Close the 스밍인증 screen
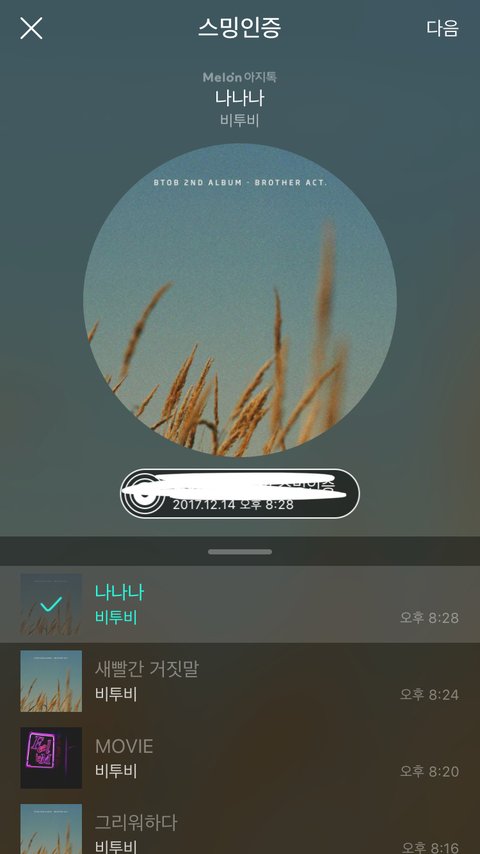Image resolution: width=480 pixels, height=854 pixels. (31, 28)
